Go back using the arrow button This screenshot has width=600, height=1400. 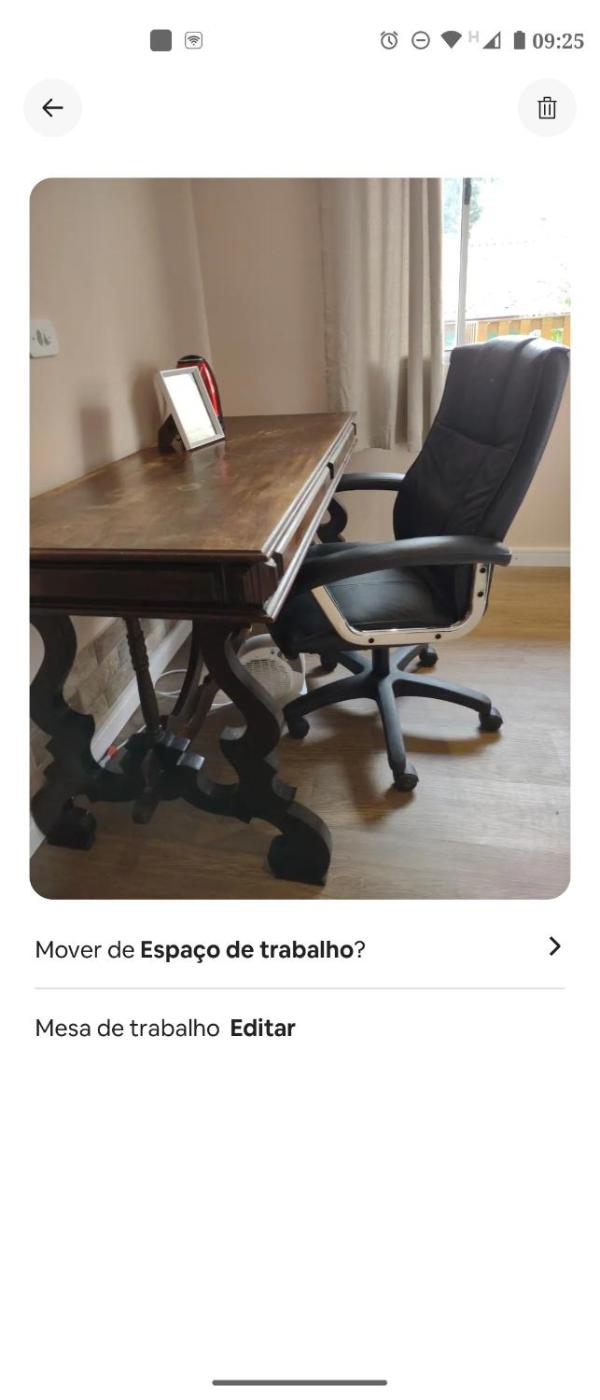[52, 108]
